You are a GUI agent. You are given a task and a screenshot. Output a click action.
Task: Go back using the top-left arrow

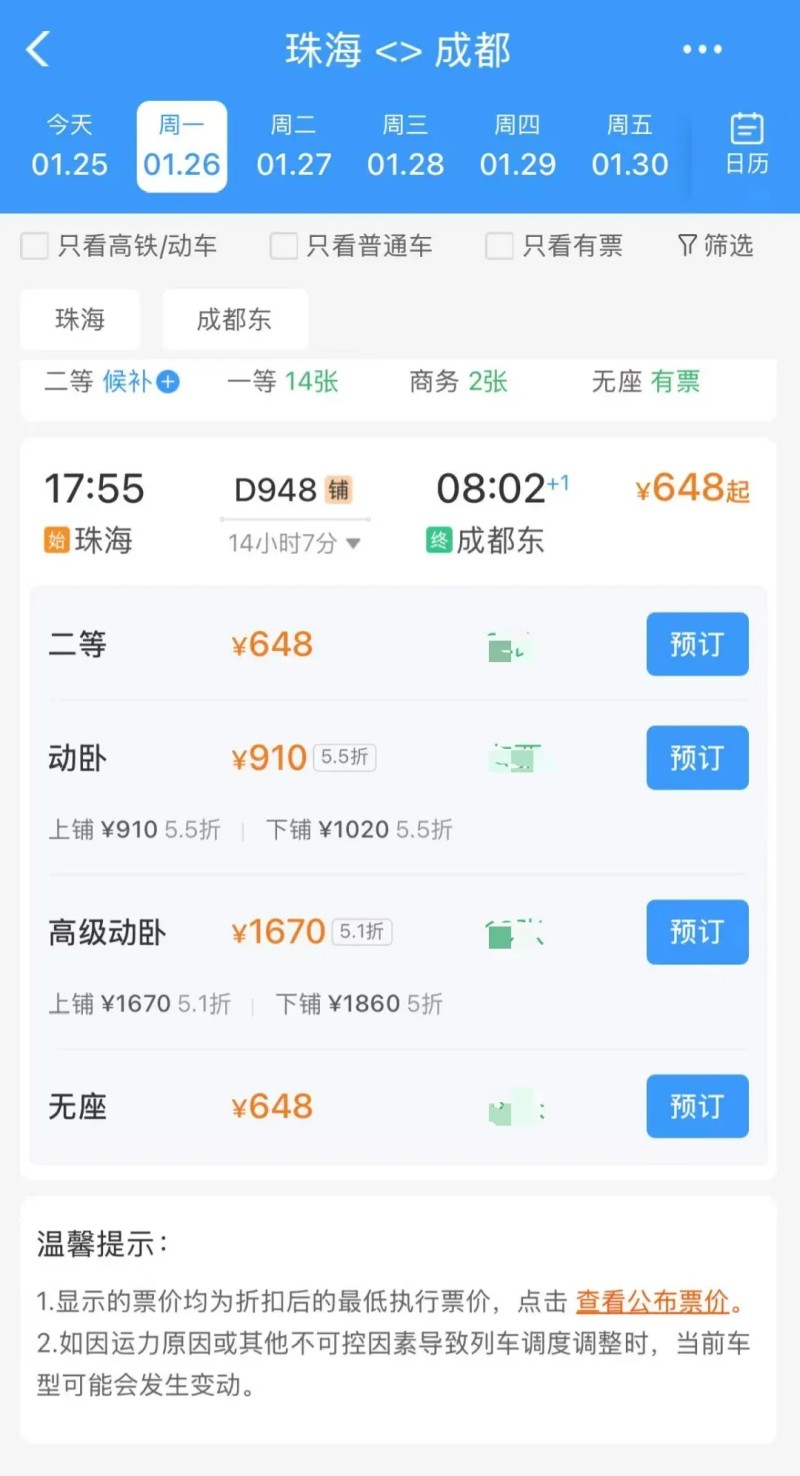tap(38, 49)
